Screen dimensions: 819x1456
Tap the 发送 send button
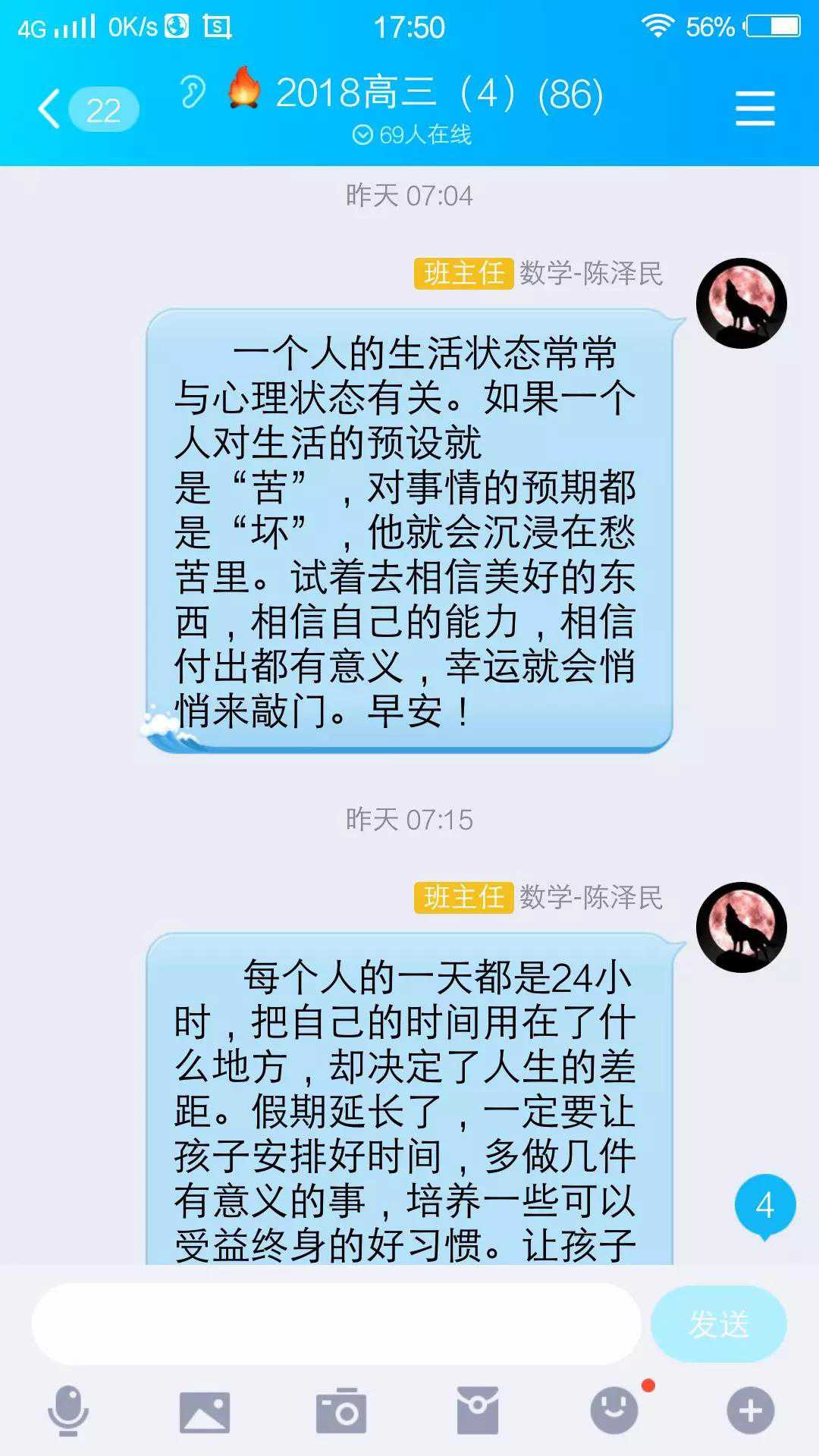click(718, 1324)
